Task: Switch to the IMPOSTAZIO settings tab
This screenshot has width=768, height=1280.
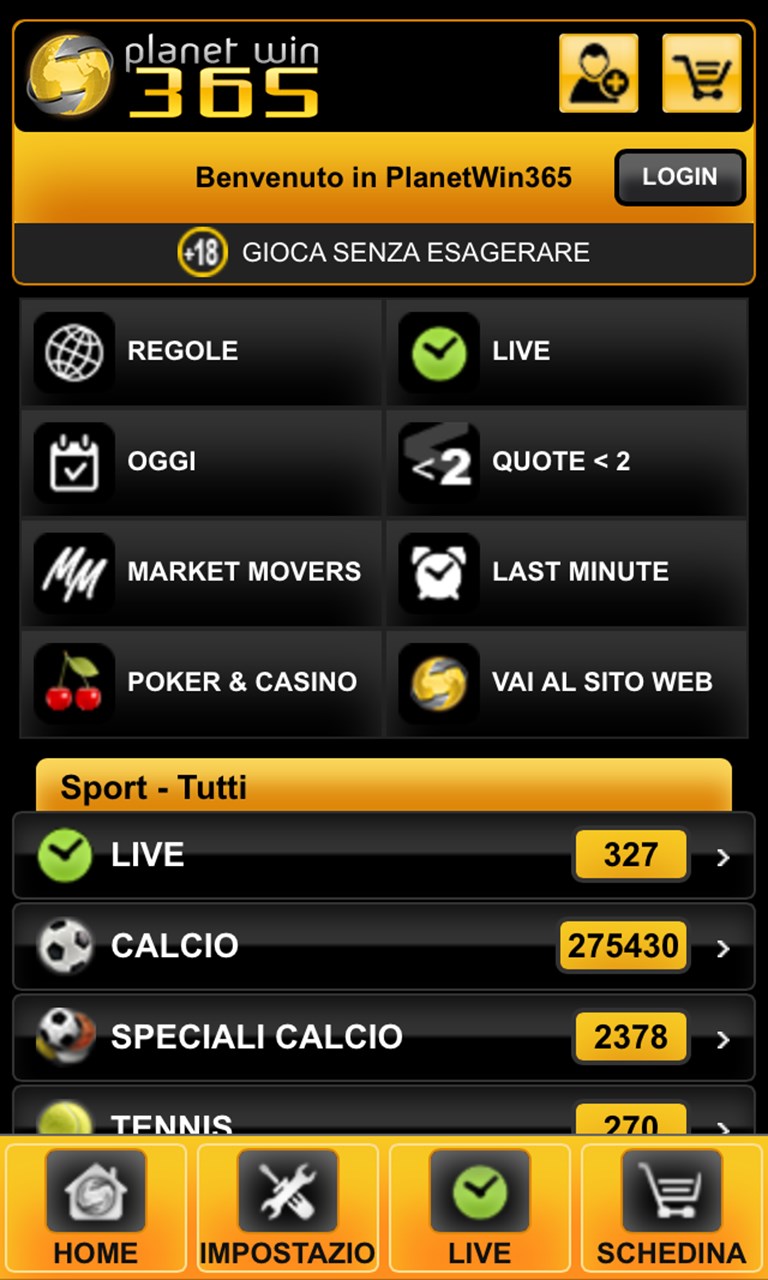Action: coord(288,1210)
